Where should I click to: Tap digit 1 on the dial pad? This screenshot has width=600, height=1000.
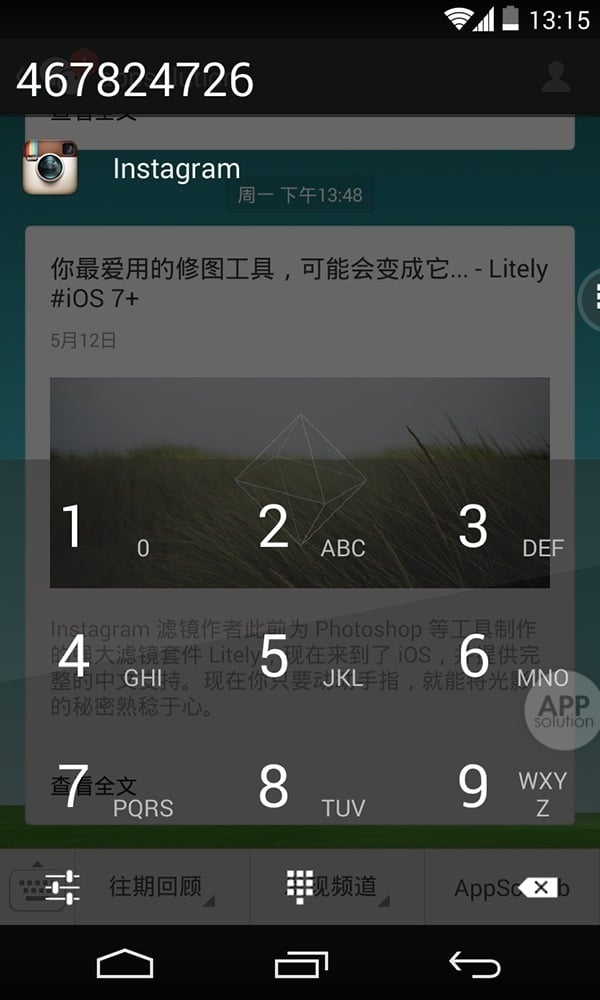coord(100,527)
